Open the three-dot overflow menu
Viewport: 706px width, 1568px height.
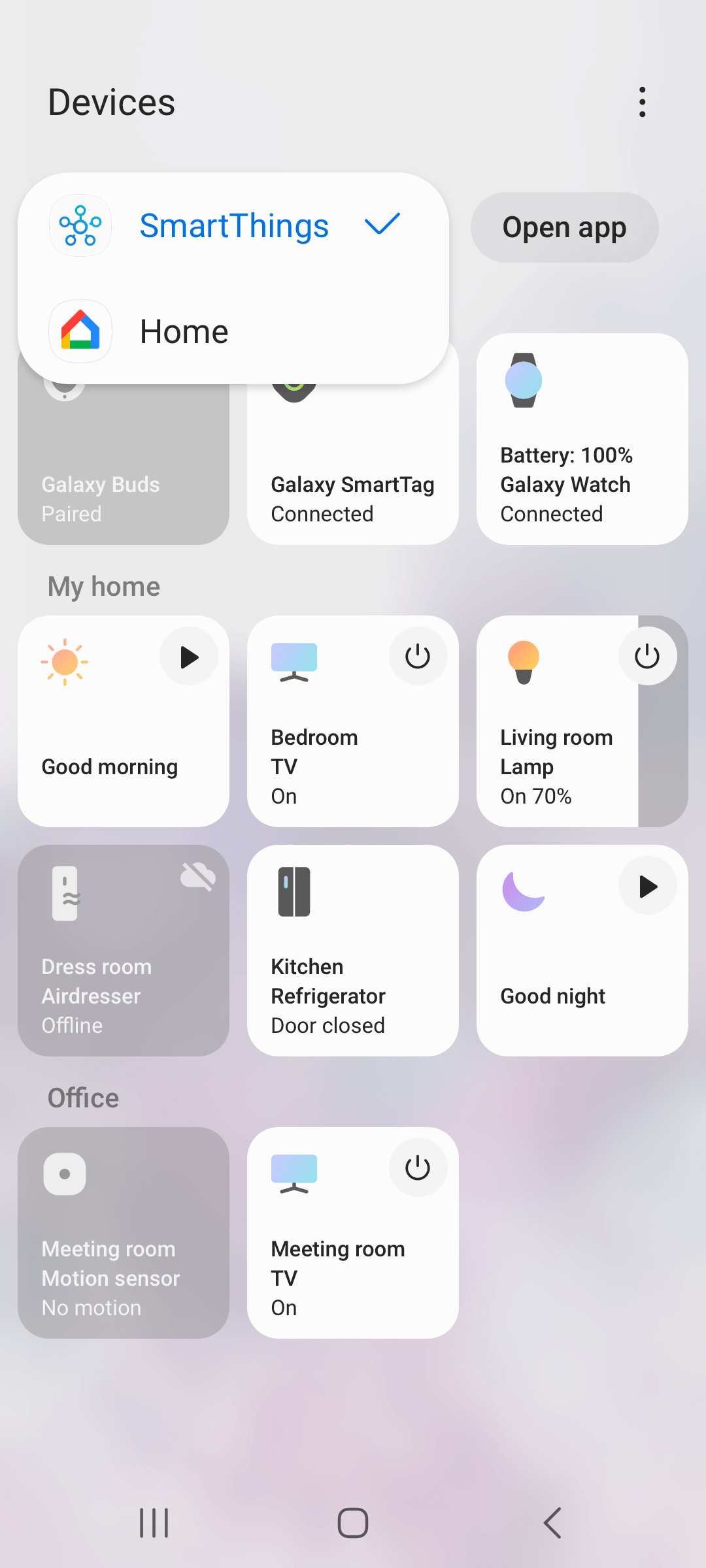pyautogui.click(x=643, y=103)
